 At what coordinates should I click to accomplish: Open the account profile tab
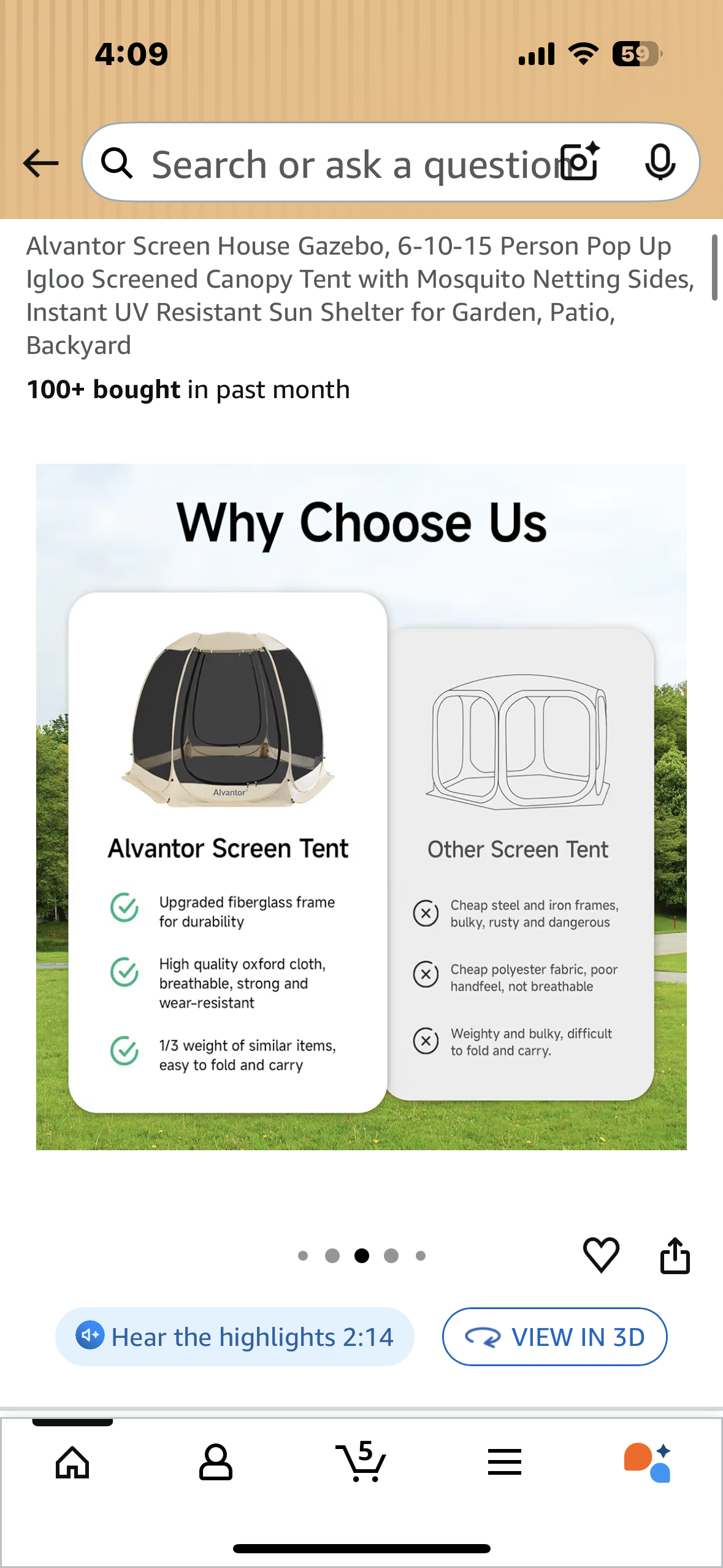216,1462
